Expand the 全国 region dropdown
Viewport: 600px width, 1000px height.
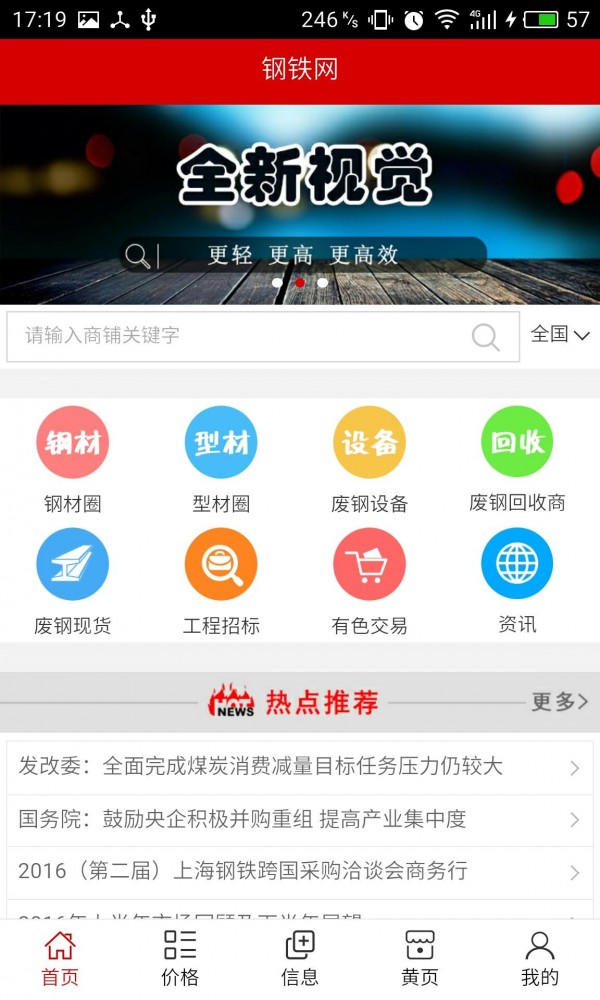click(x=560, y=335)
